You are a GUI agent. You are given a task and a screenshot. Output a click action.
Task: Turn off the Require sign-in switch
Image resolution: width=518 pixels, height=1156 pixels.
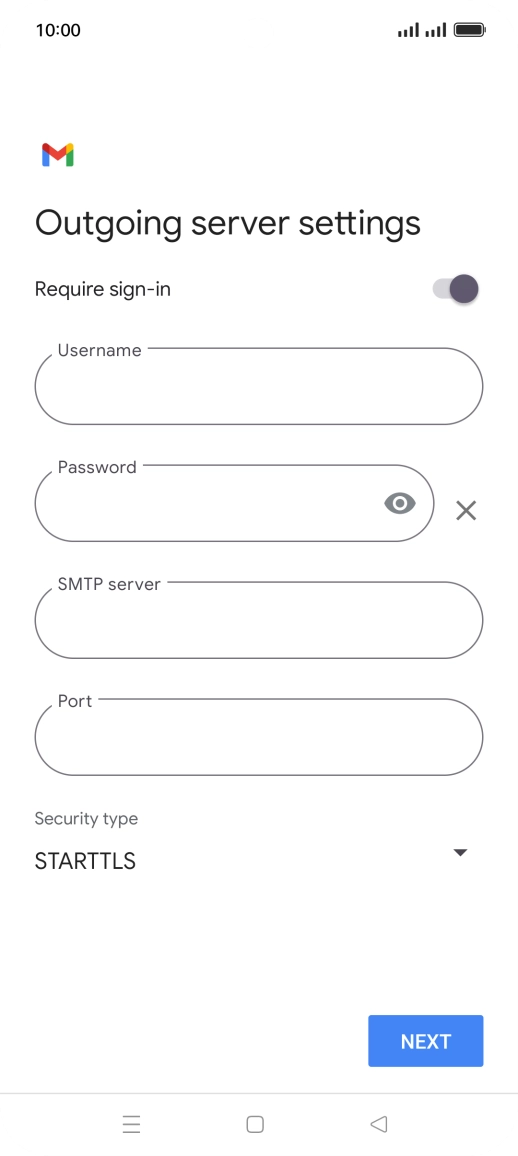click(455, 289)
